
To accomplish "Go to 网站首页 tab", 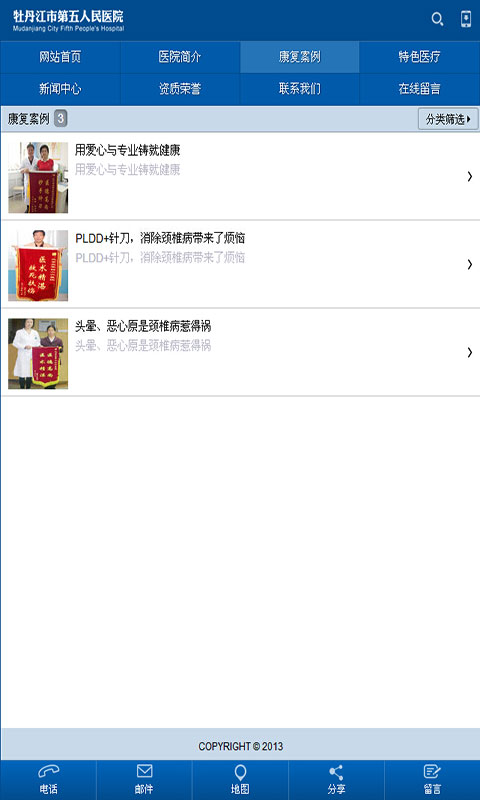I will click(60, 57).
